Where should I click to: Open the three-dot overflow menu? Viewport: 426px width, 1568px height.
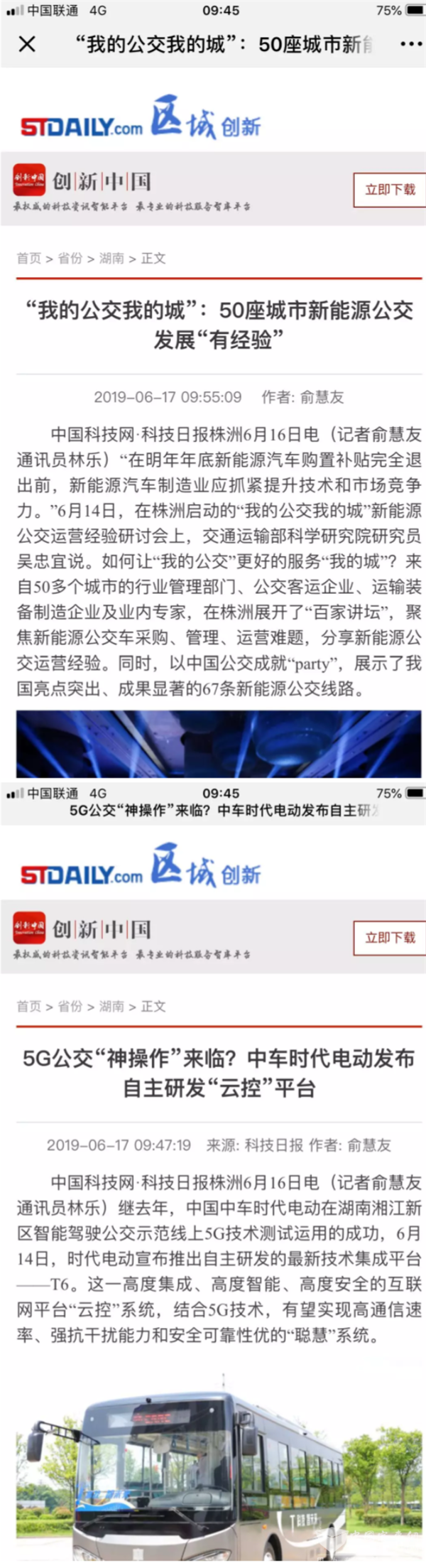pos(410,44)
